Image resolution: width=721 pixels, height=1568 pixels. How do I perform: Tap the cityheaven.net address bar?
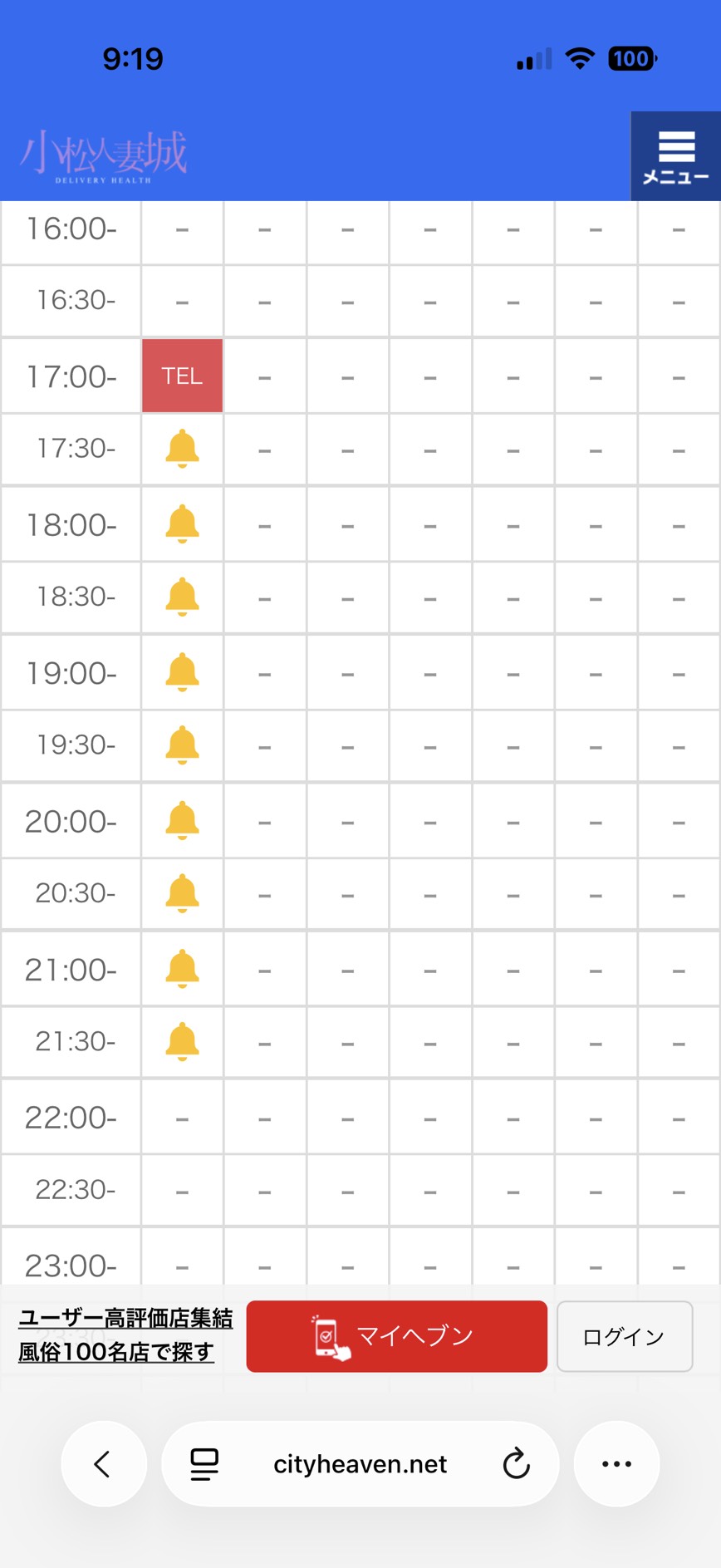point(360,1463)
